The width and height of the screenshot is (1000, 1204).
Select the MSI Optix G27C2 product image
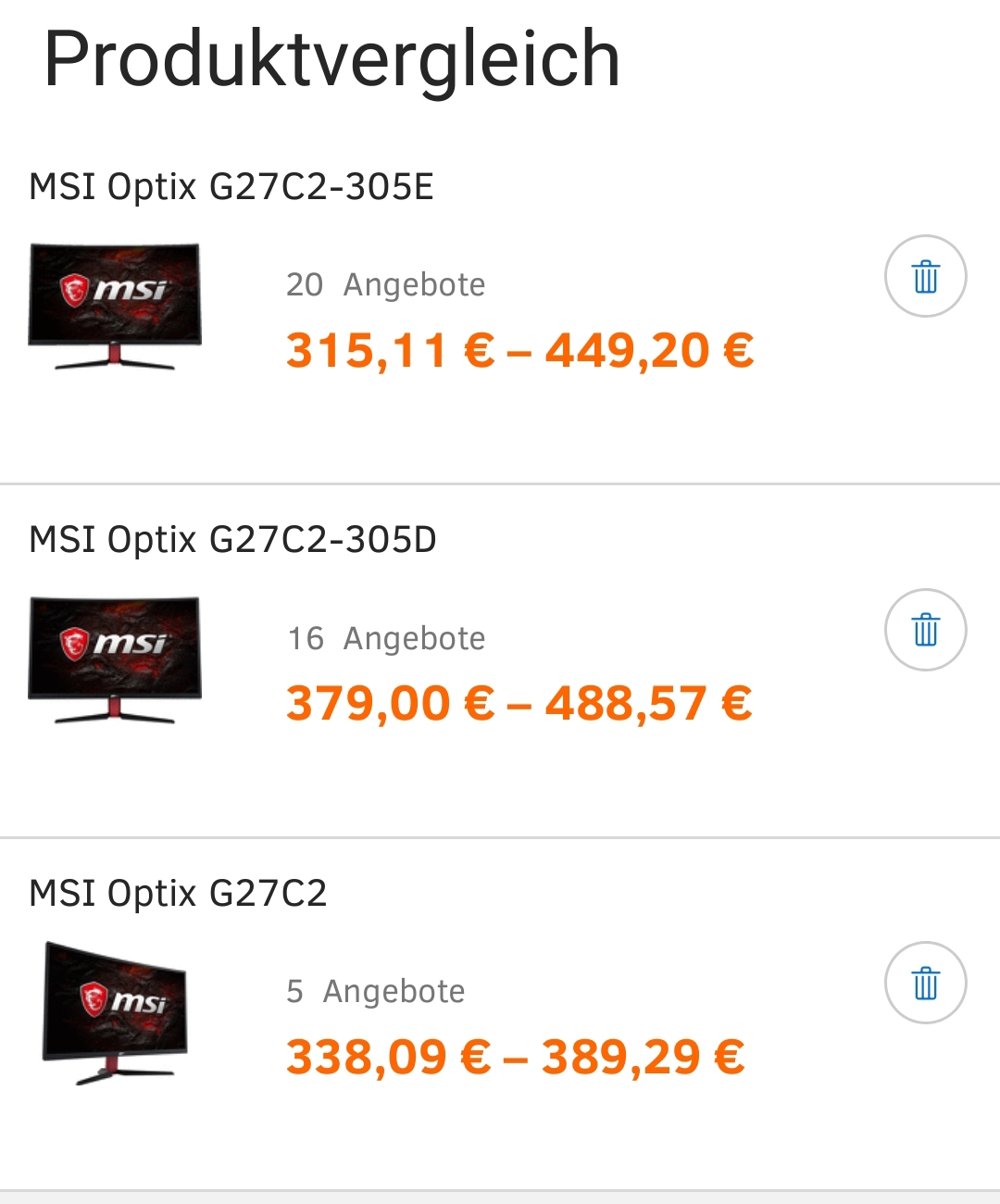click(x=116, y=1012)
